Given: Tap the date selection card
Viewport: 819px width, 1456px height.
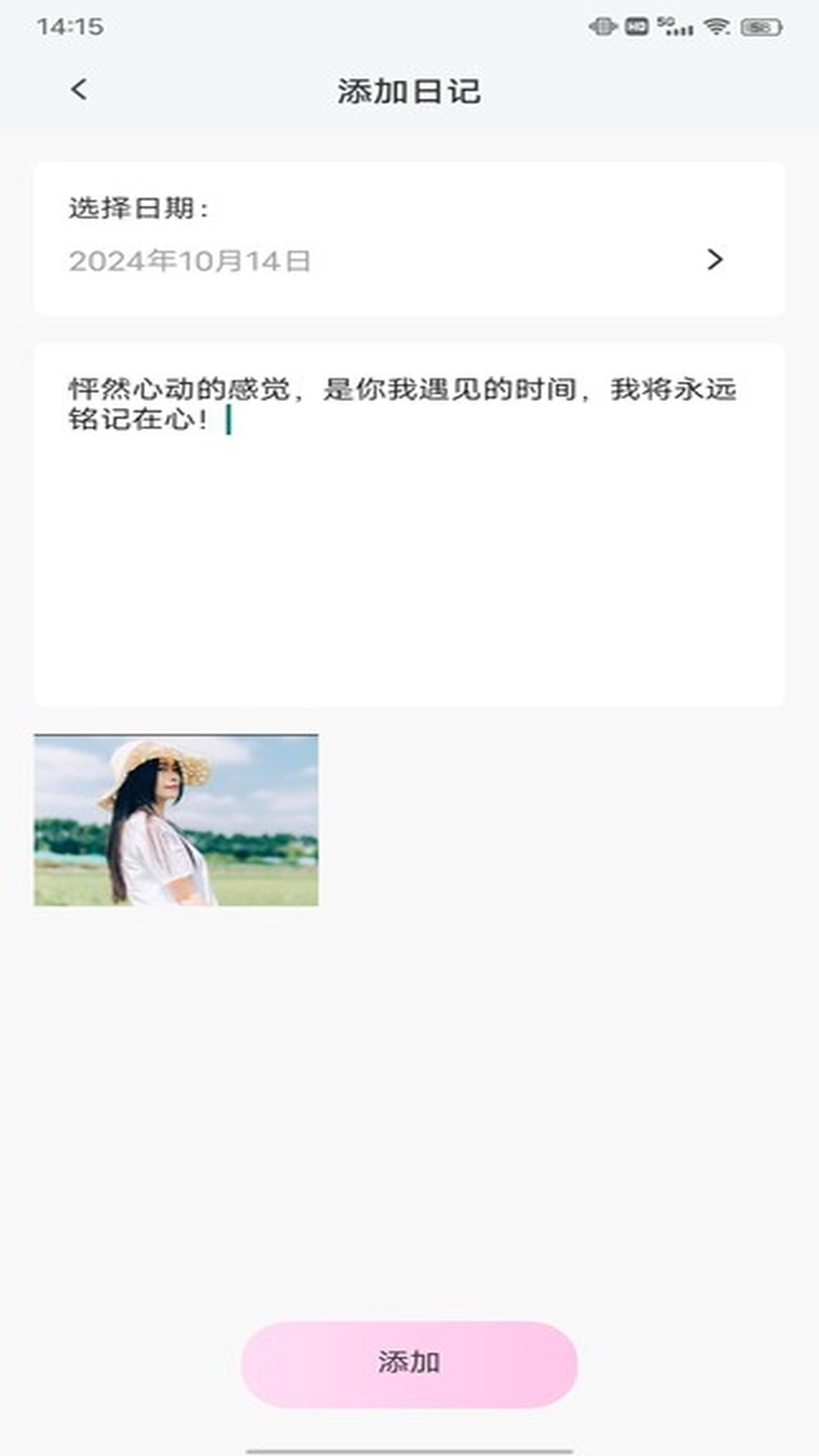Looking at the screenshot, I should coord(409,237).
